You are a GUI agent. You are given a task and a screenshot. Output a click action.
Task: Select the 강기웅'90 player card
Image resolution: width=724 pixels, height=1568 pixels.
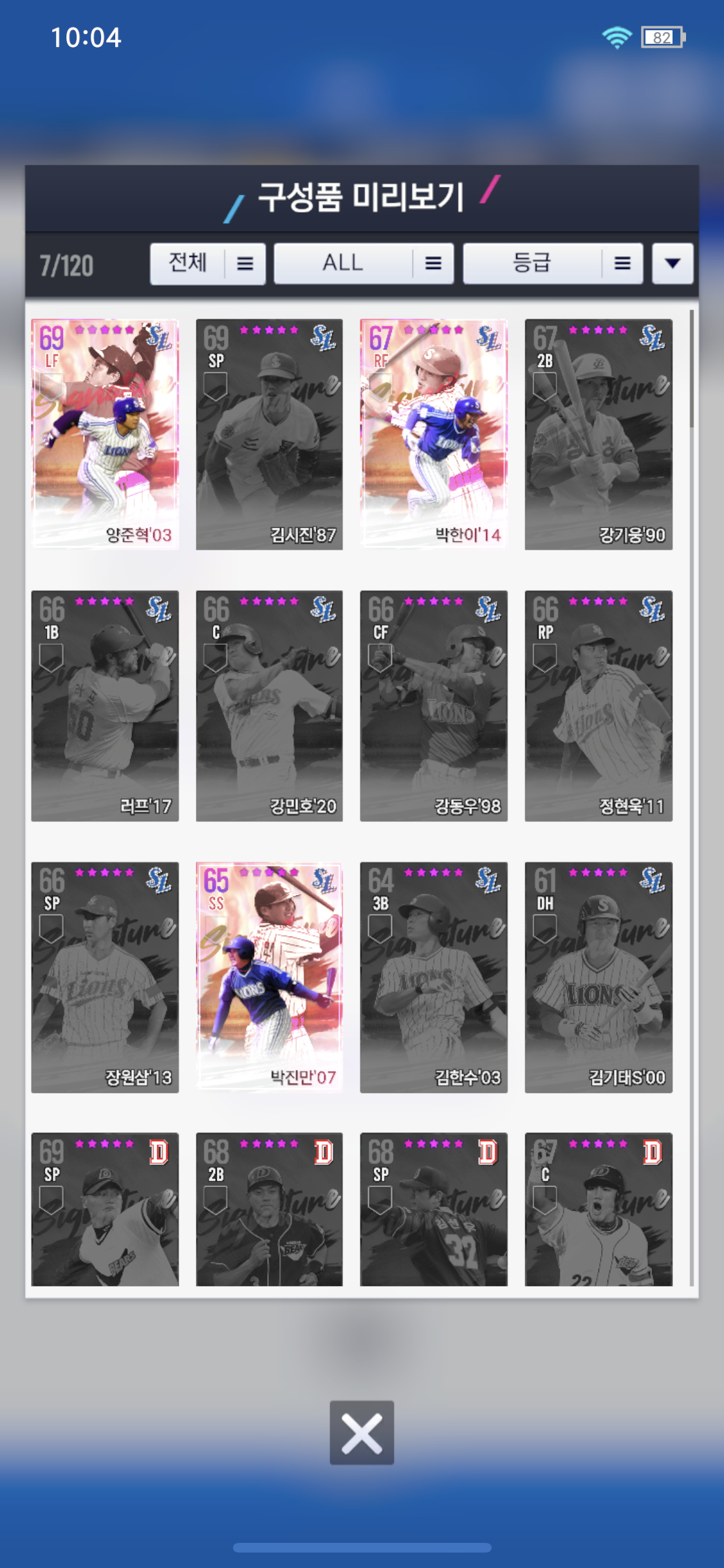pyautogui.click(x=599, y=434)
